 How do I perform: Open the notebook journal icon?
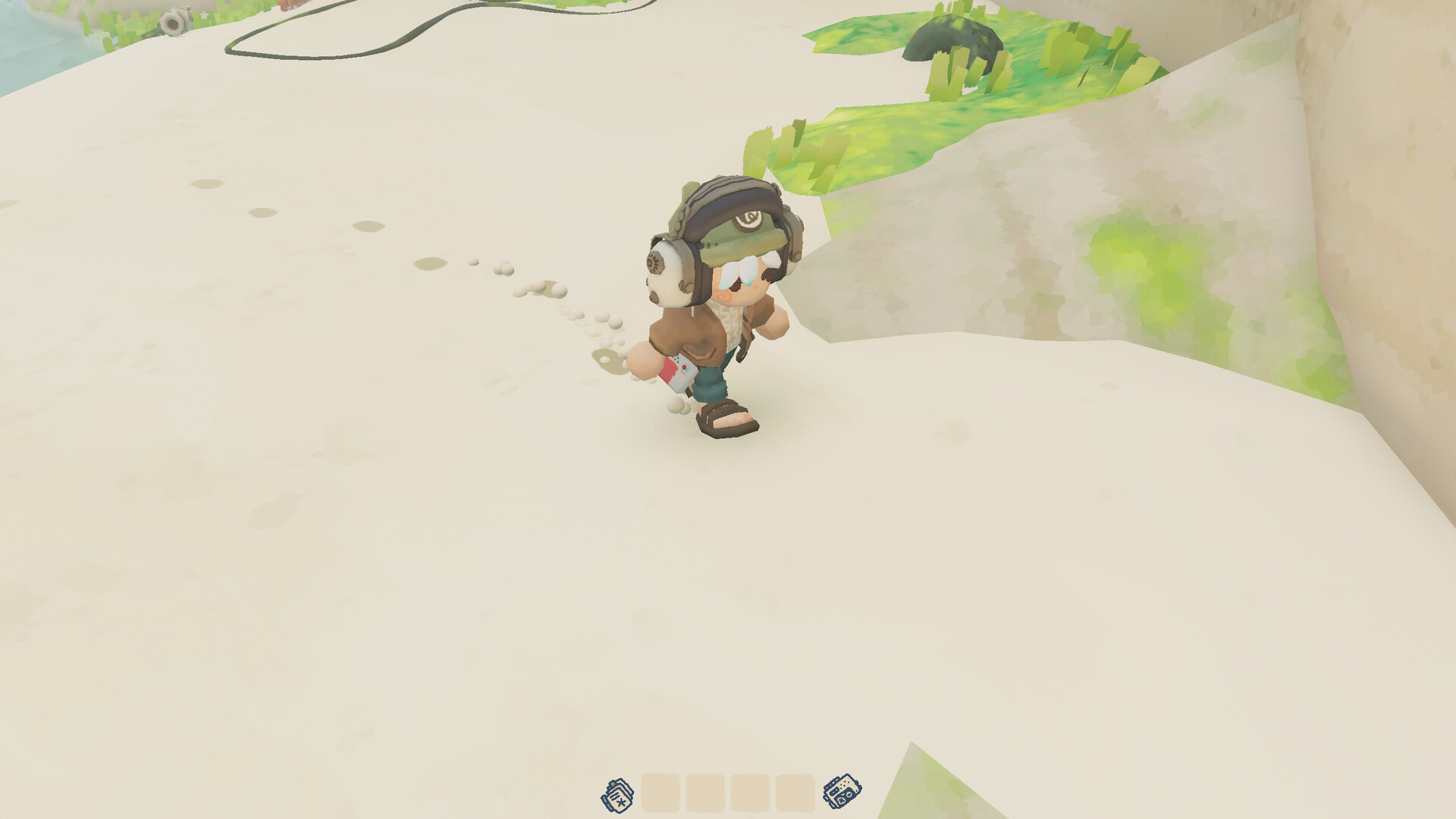pos(618,795)
